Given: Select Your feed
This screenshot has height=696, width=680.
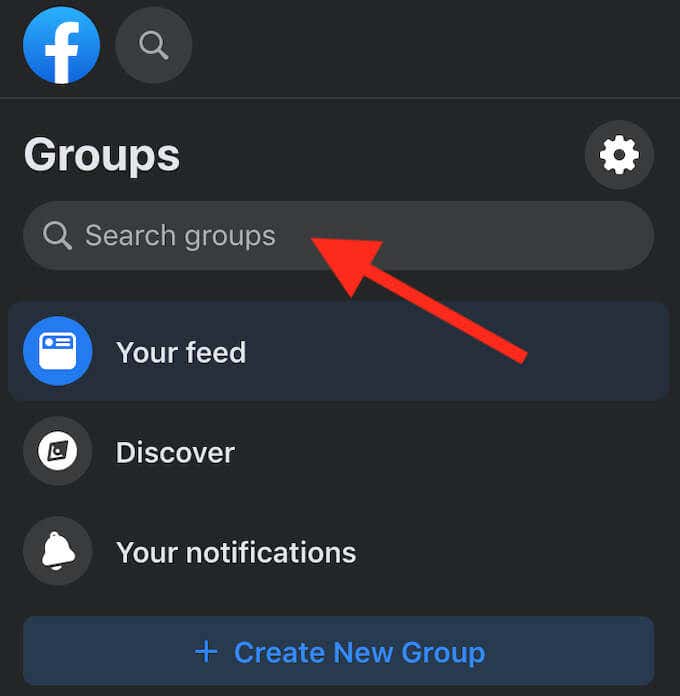Looking at the screenshot, I should click(x=338, y=352).
